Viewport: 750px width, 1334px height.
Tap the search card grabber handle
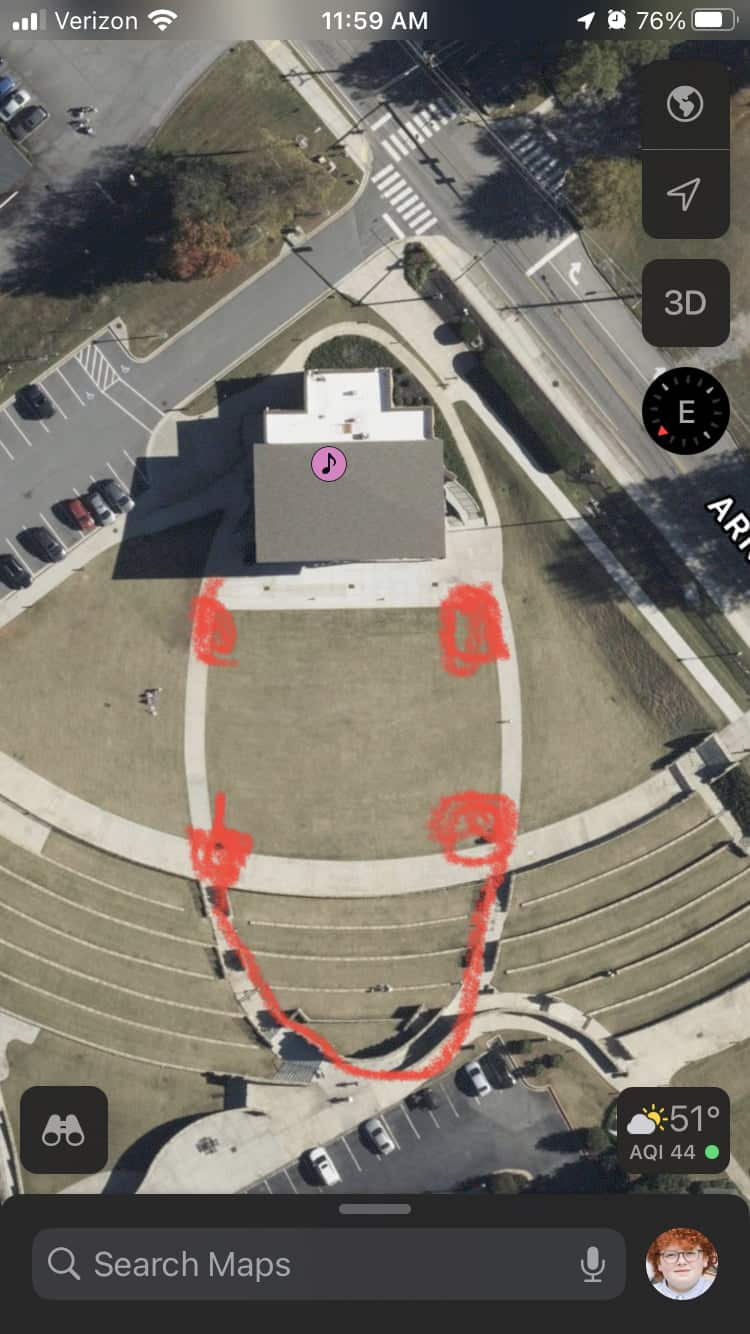click(x=375, y=1208)
